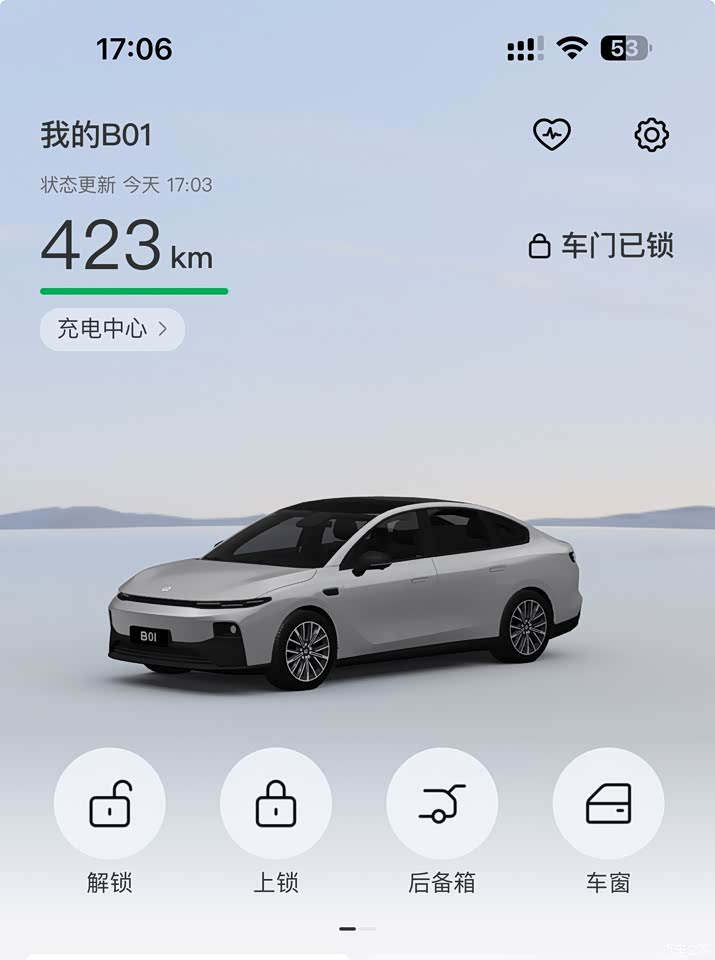This screenshot has height=960, width=715.
Task: Open the 车窗 window controls
Action: 608,804
